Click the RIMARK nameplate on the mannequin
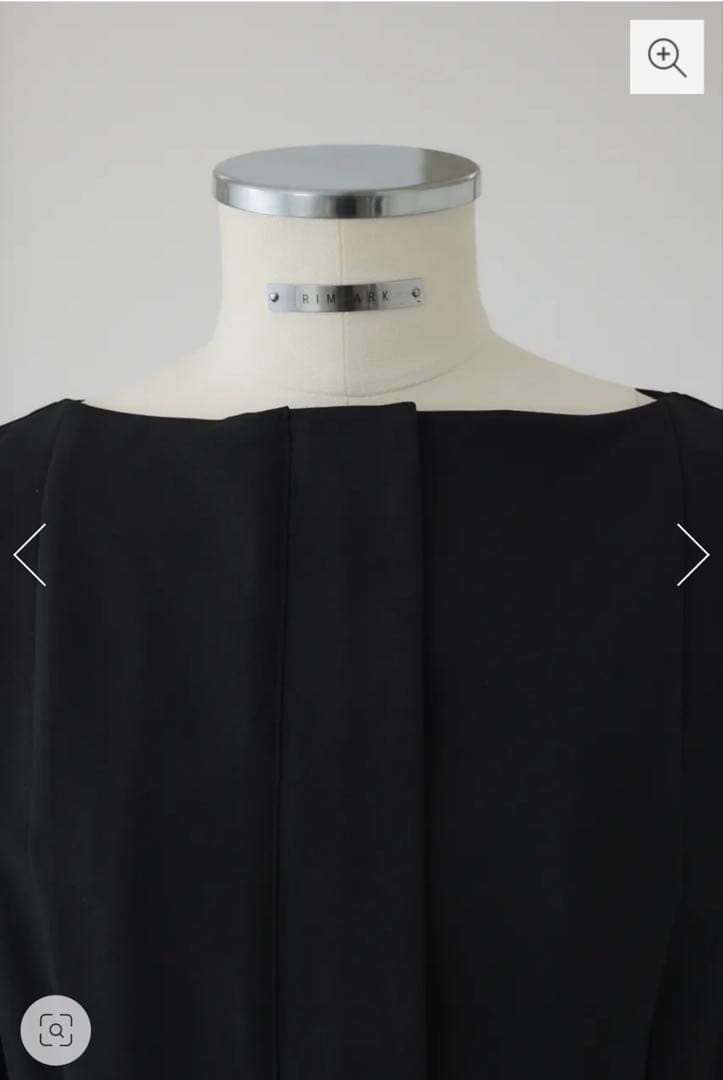Viewport: 723px width, 1080px height. click(x=348, y=292)
